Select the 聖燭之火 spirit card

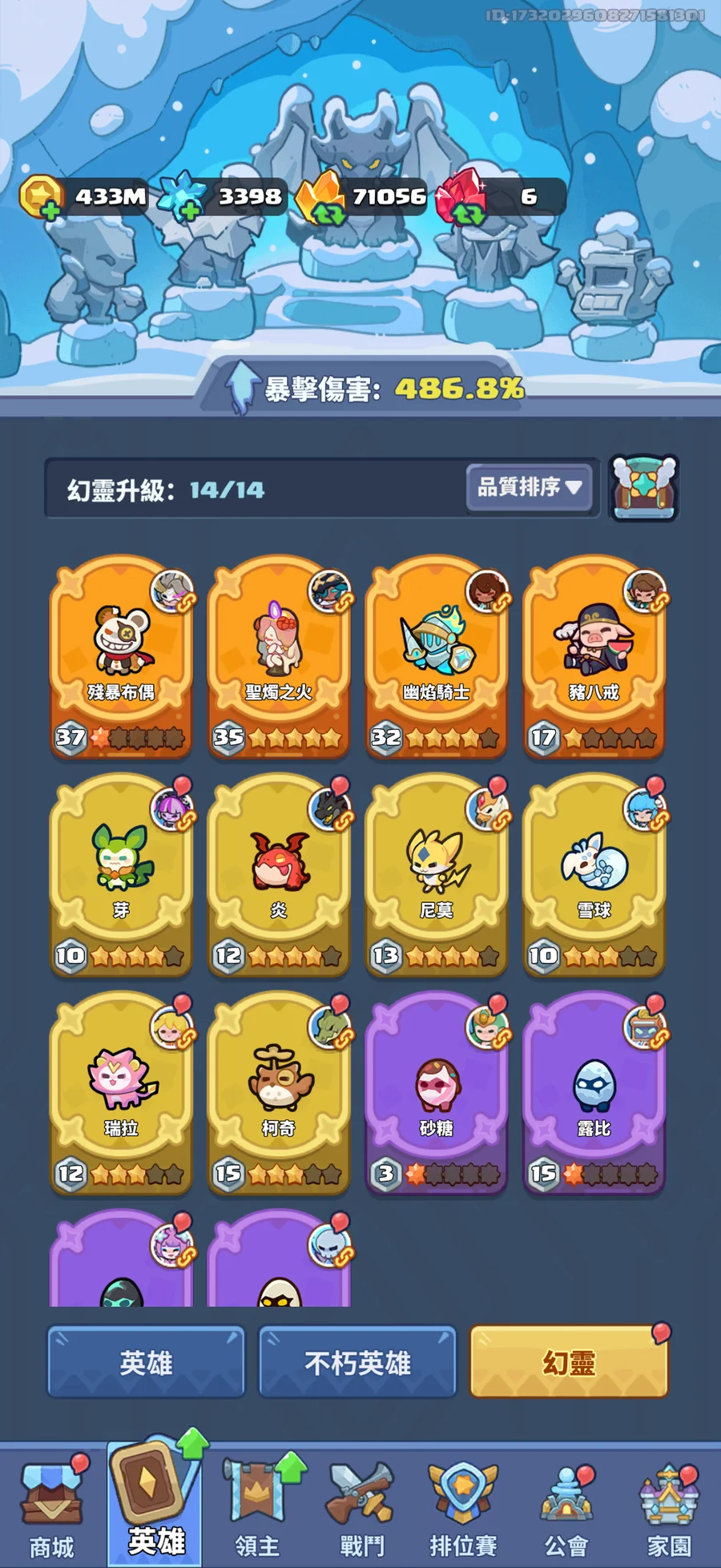[279, 657]
